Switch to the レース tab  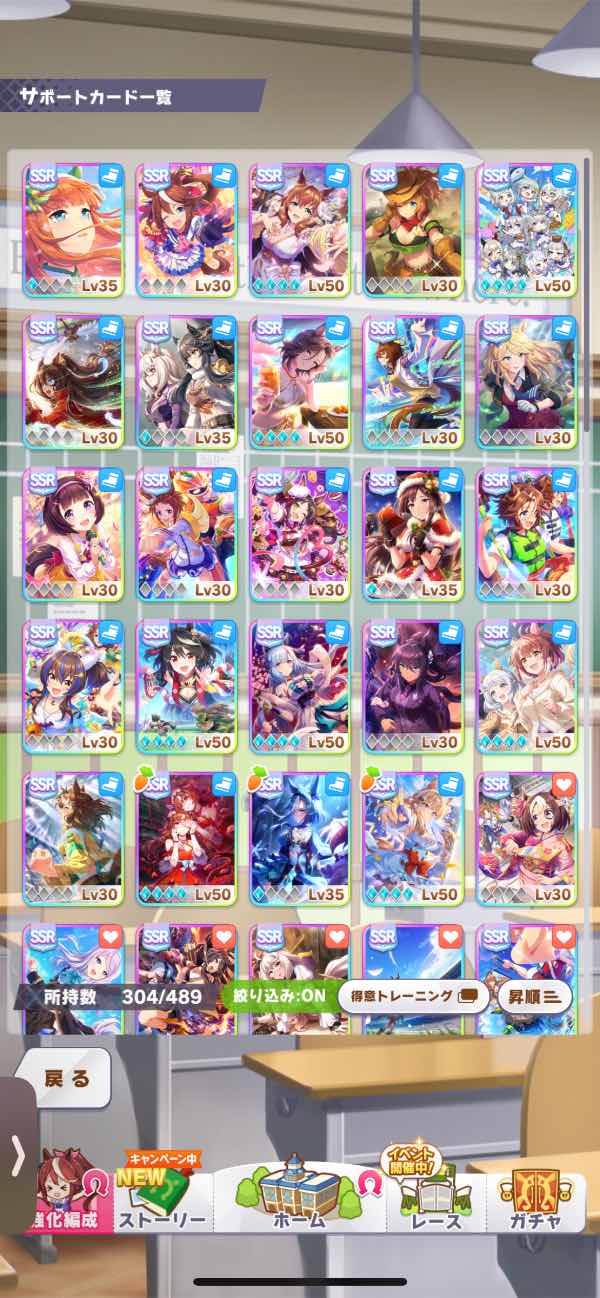pyautogui.click(x=436, y=1194)
